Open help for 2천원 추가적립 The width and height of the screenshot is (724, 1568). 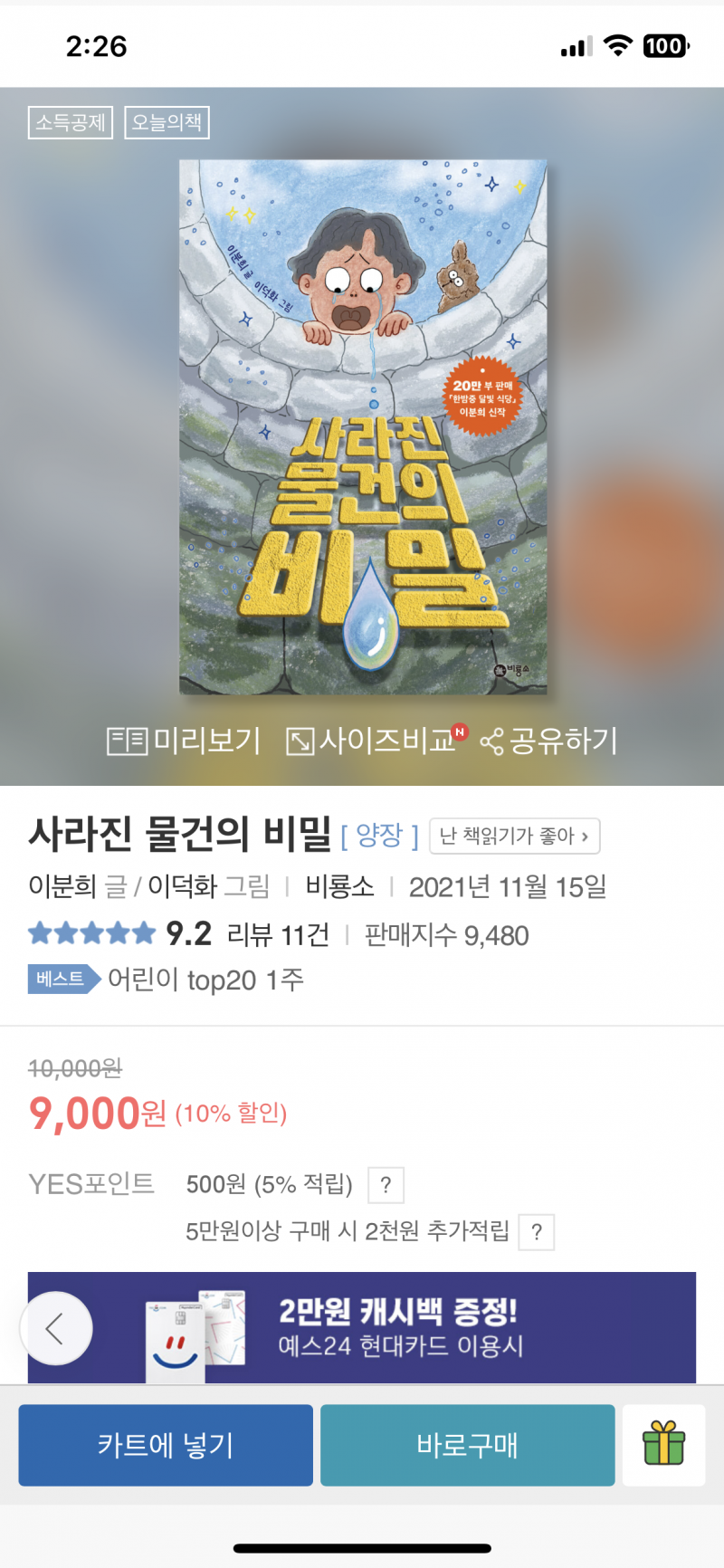tap(537, 1232)
